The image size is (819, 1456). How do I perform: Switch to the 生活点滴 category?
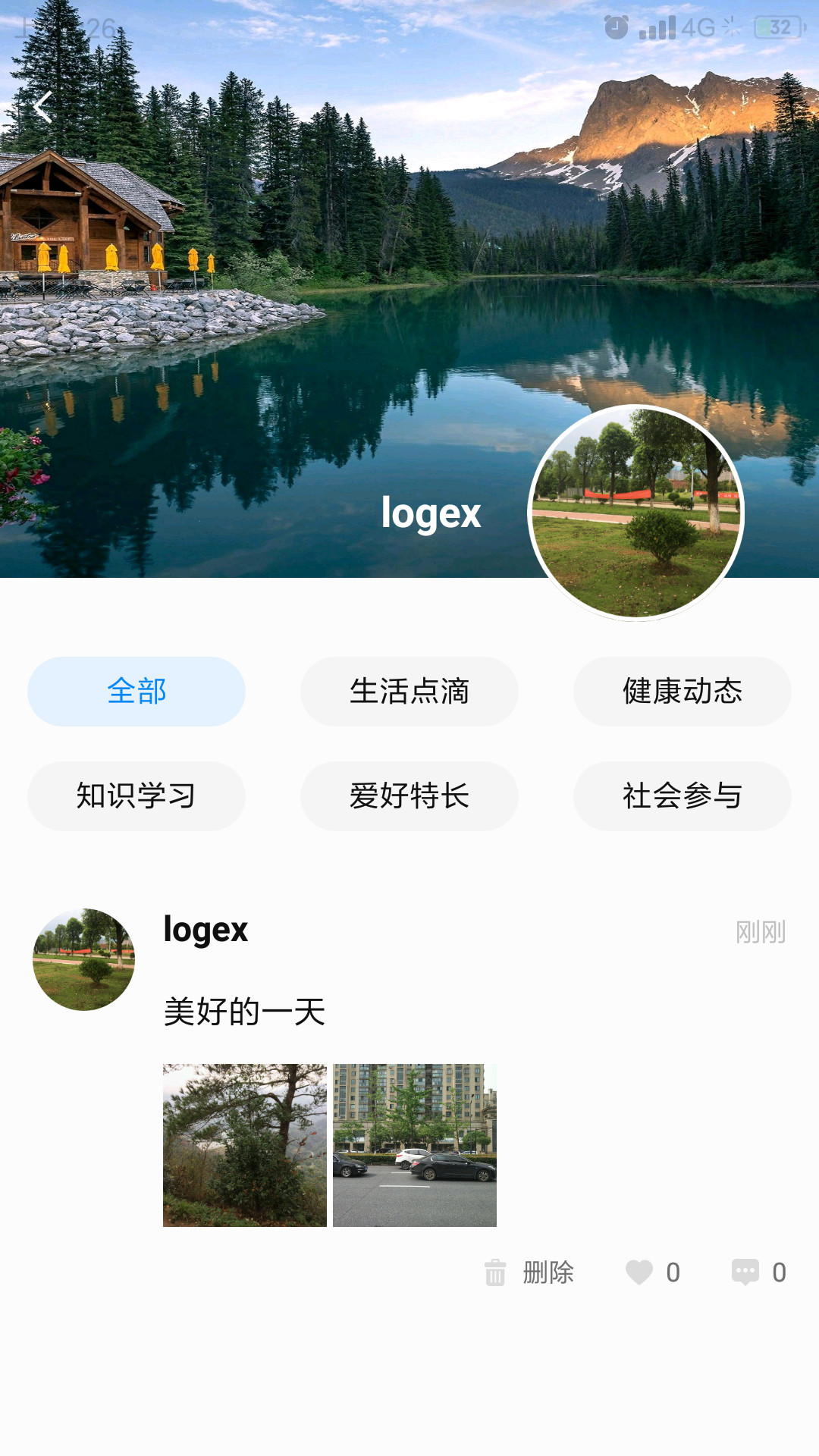click(409, 691)
